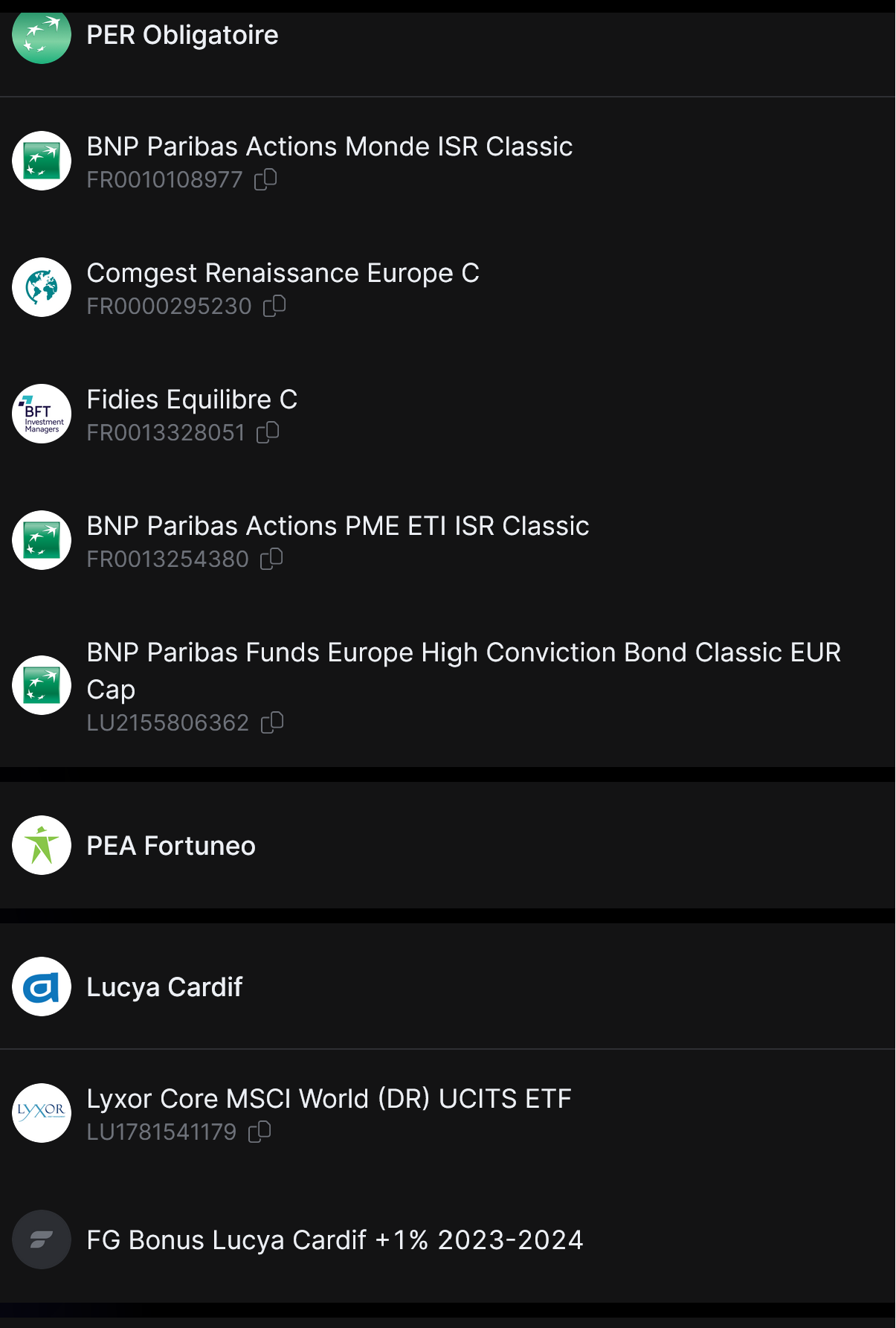Open the PEA Fortuneo account
The width and height of the screenshot is (896, 1328).
tap(171, 846)
